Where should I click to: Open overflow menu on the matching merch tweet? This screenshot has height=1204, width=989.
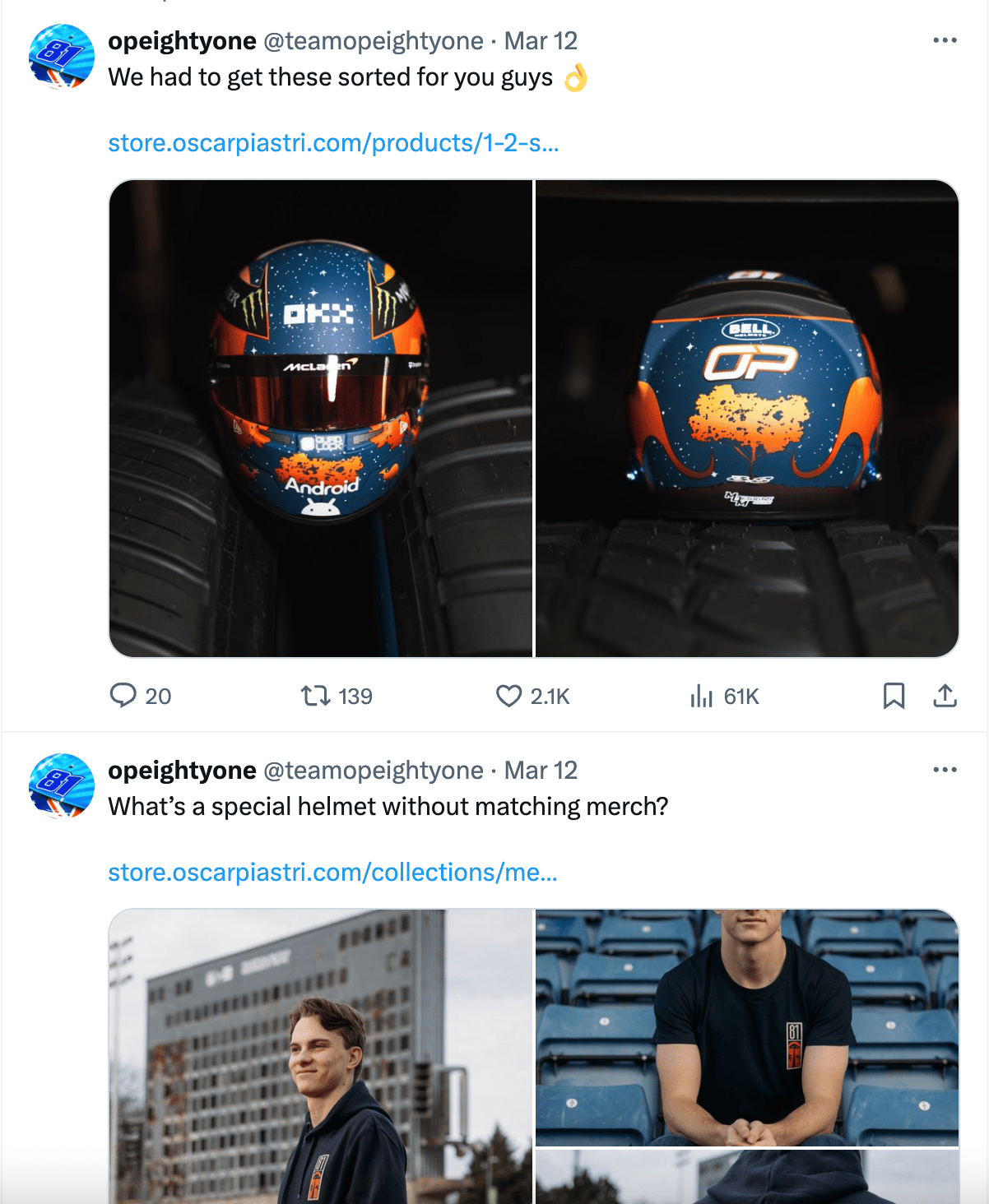point(945,770)
